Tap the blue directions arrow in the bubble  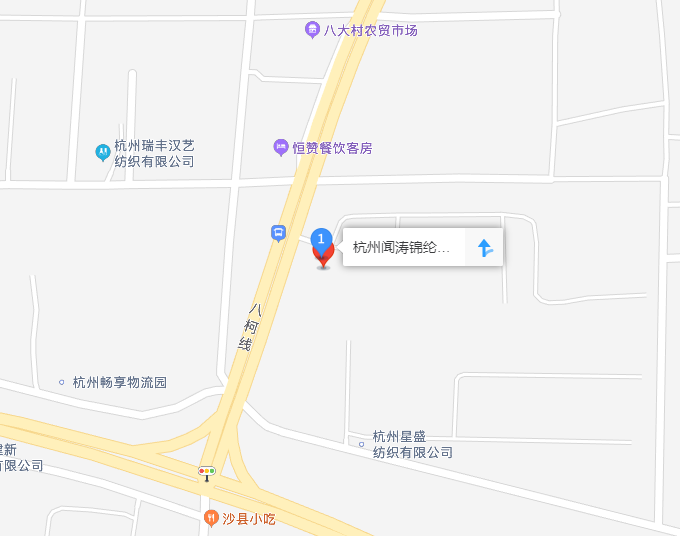point(485,247)
